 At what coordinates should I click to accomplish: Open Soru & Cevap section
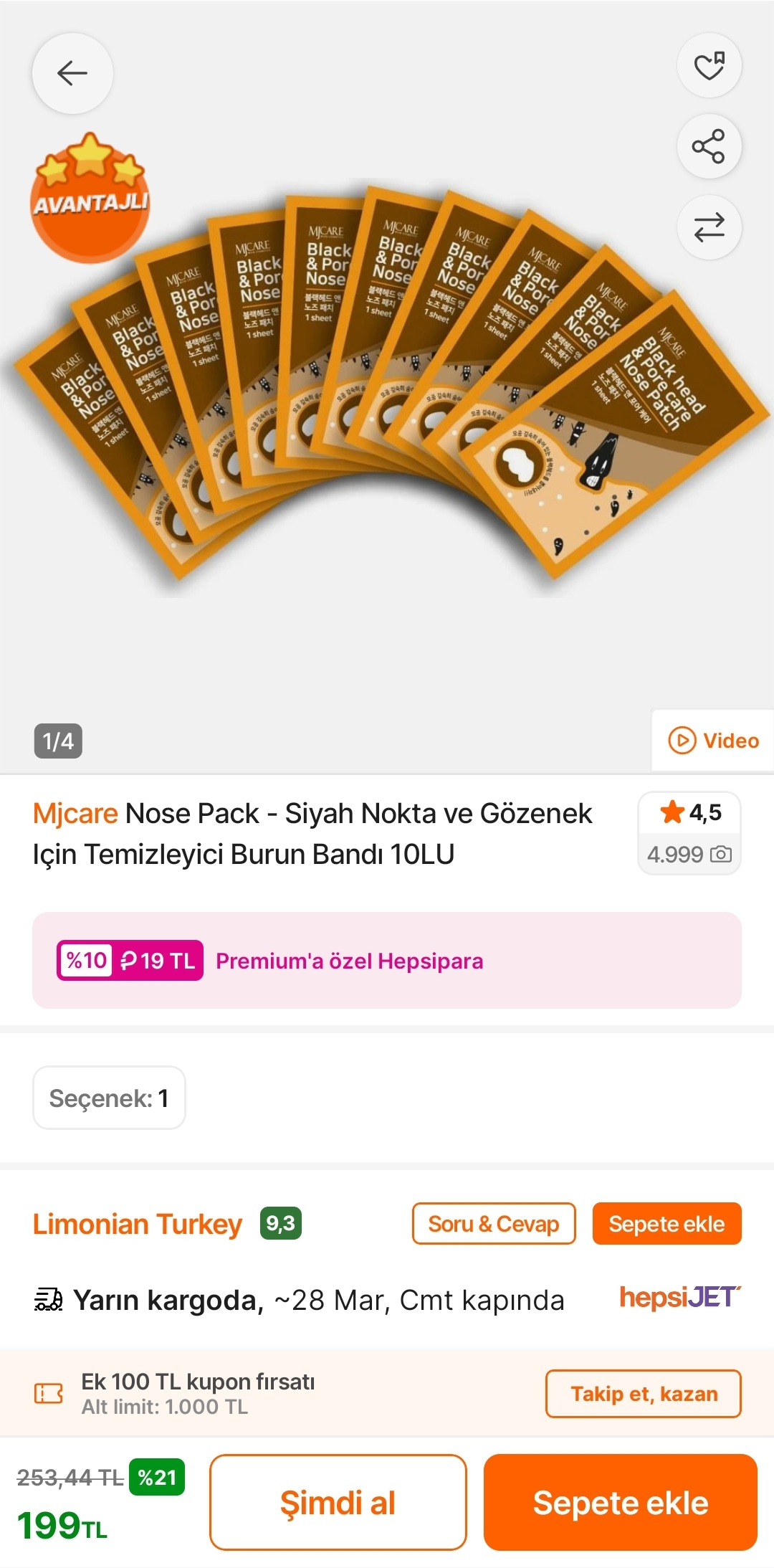click(x=493, y=1224)
